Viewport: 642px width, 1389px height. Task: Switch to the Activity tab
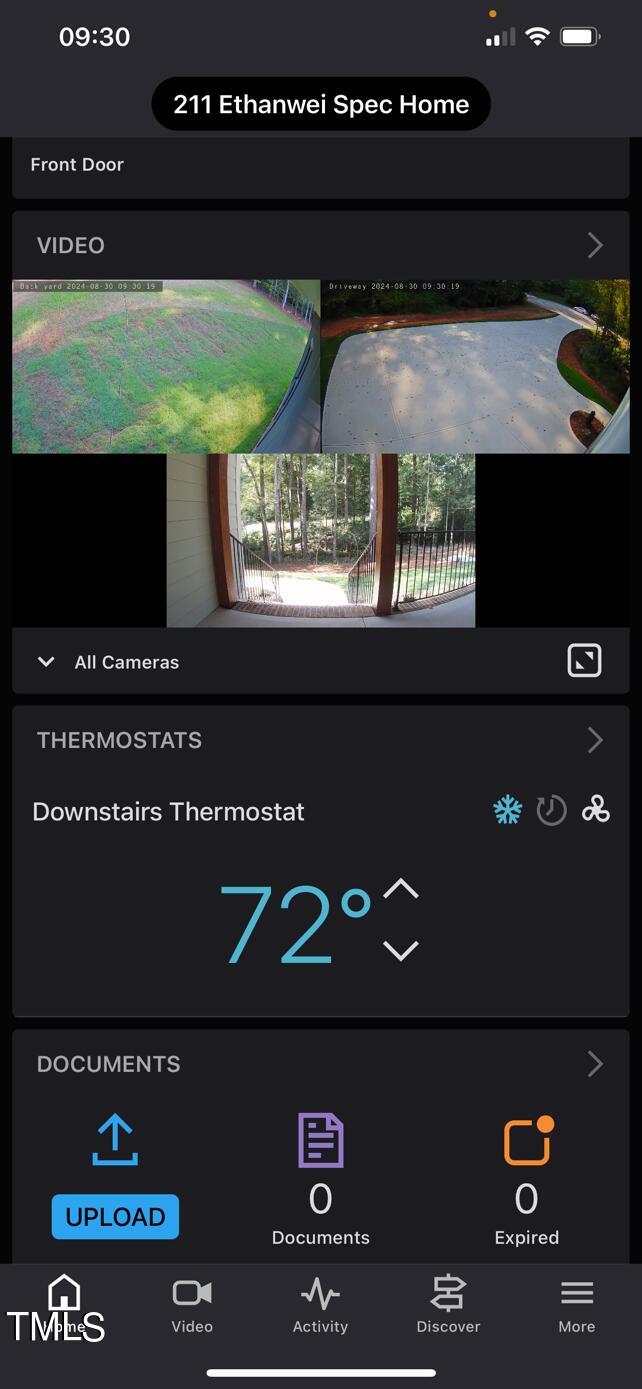(x=320, y=1305)
